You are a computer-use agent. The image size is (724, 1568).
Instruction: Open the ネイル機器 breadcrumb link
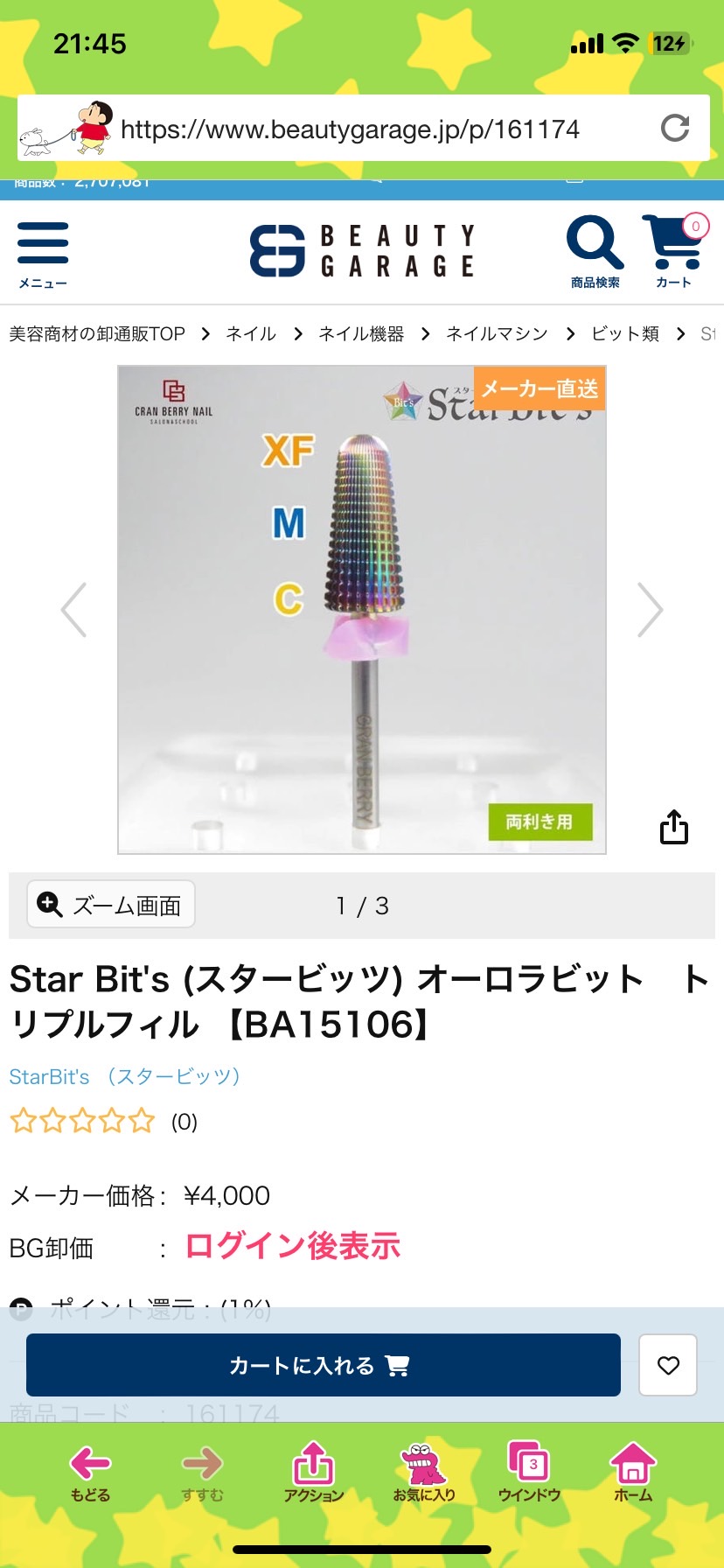pyautogui.click(x=361, y=334)
